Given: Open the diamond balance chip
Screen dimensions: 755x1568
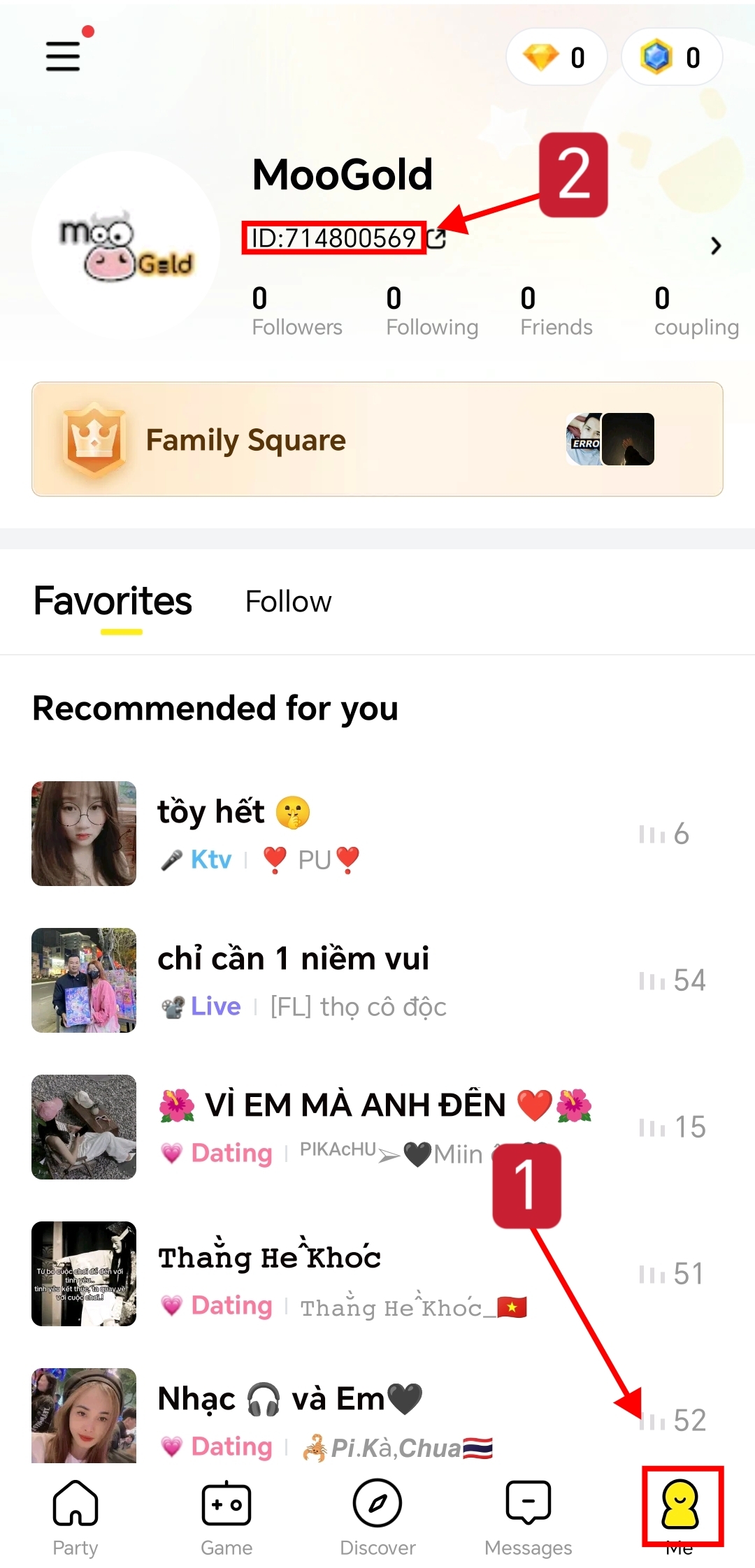Looking at the screenshot, I should 556,57.
